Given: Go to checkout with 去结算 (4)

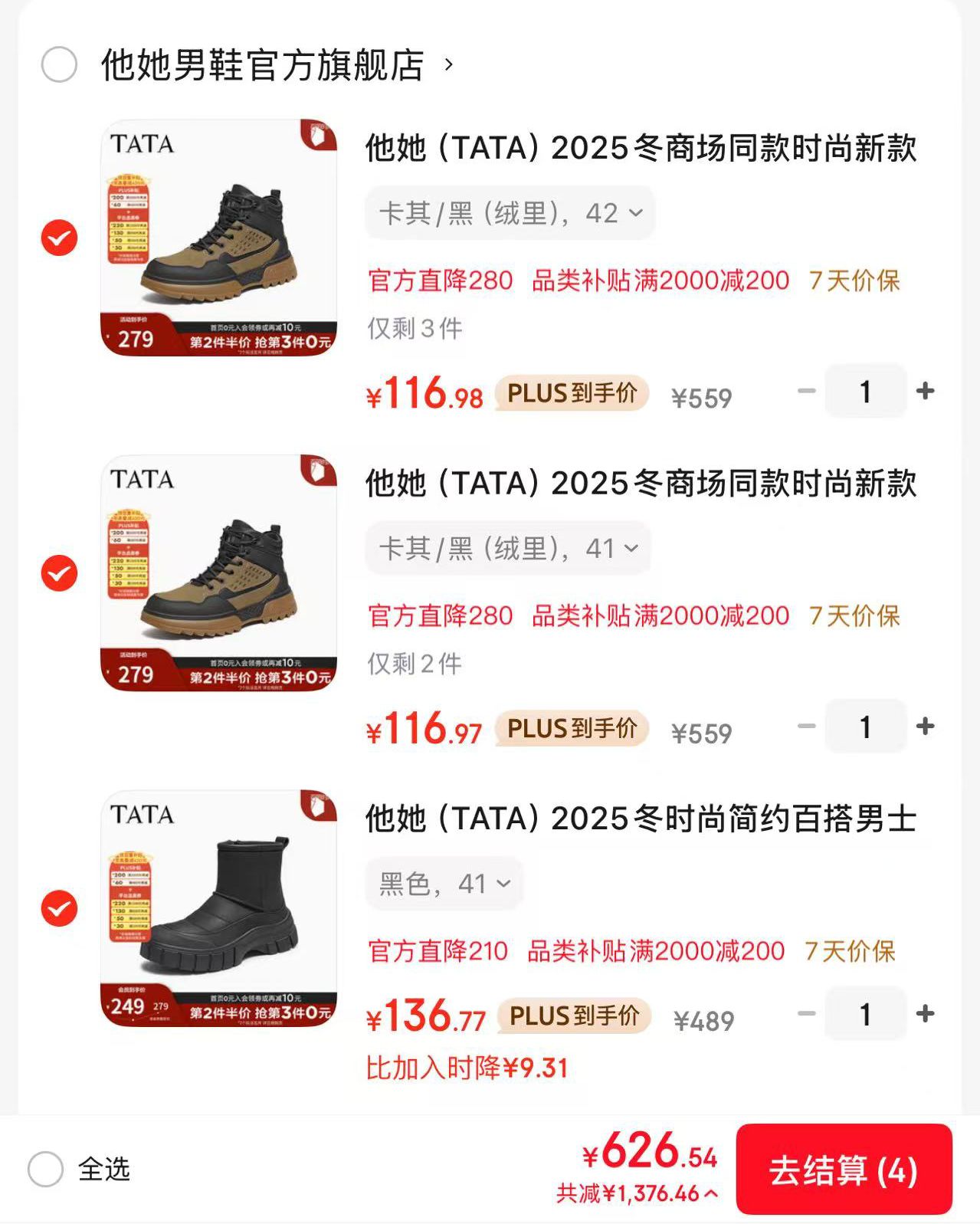Looking at the screenshot, I should (x=844, y=1170).
